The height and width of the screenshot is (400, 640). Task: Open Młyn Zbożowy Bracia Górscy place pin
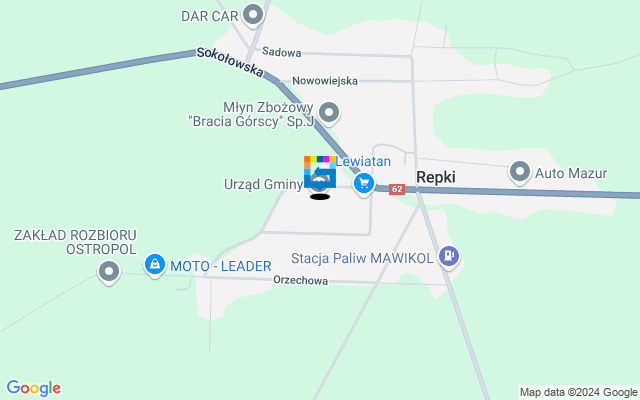coord(329,113)
